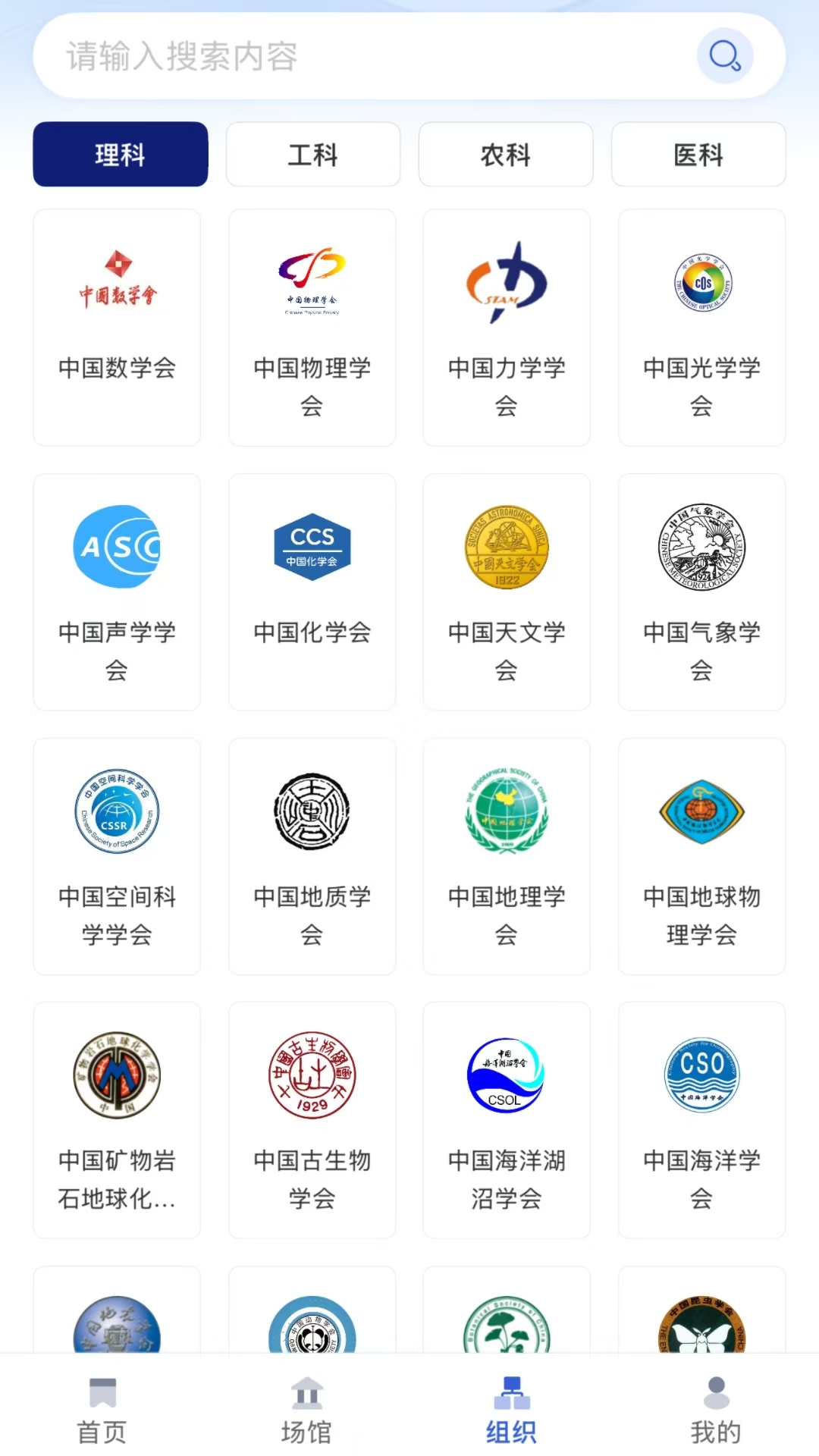
Task: Open the 中国地质学会 card
Action: (312, 855)
